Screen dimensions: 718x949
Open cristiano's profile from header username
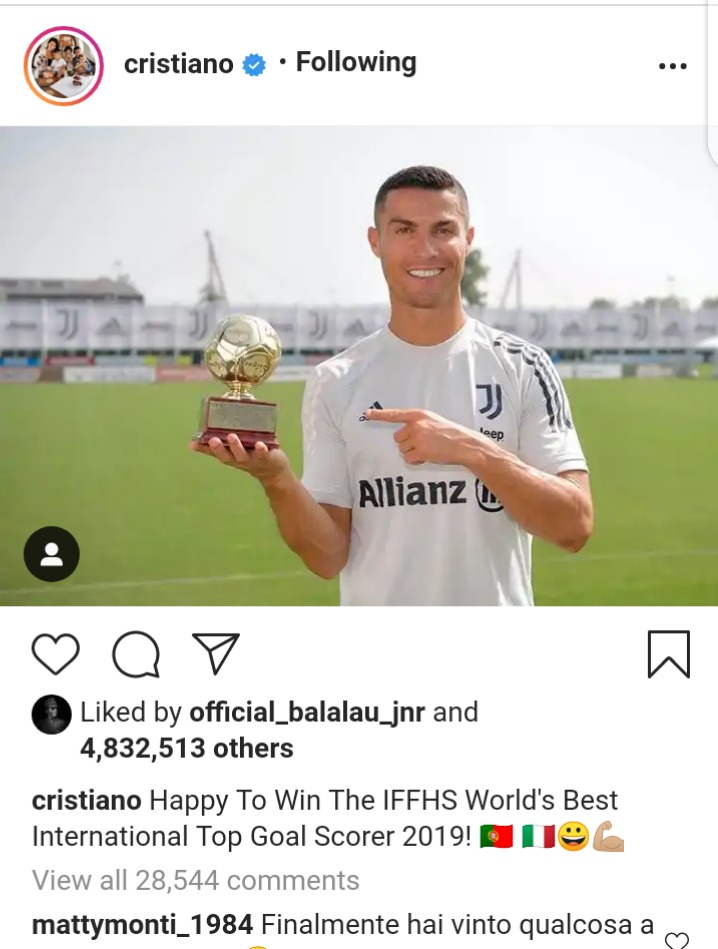click(178, 64)
